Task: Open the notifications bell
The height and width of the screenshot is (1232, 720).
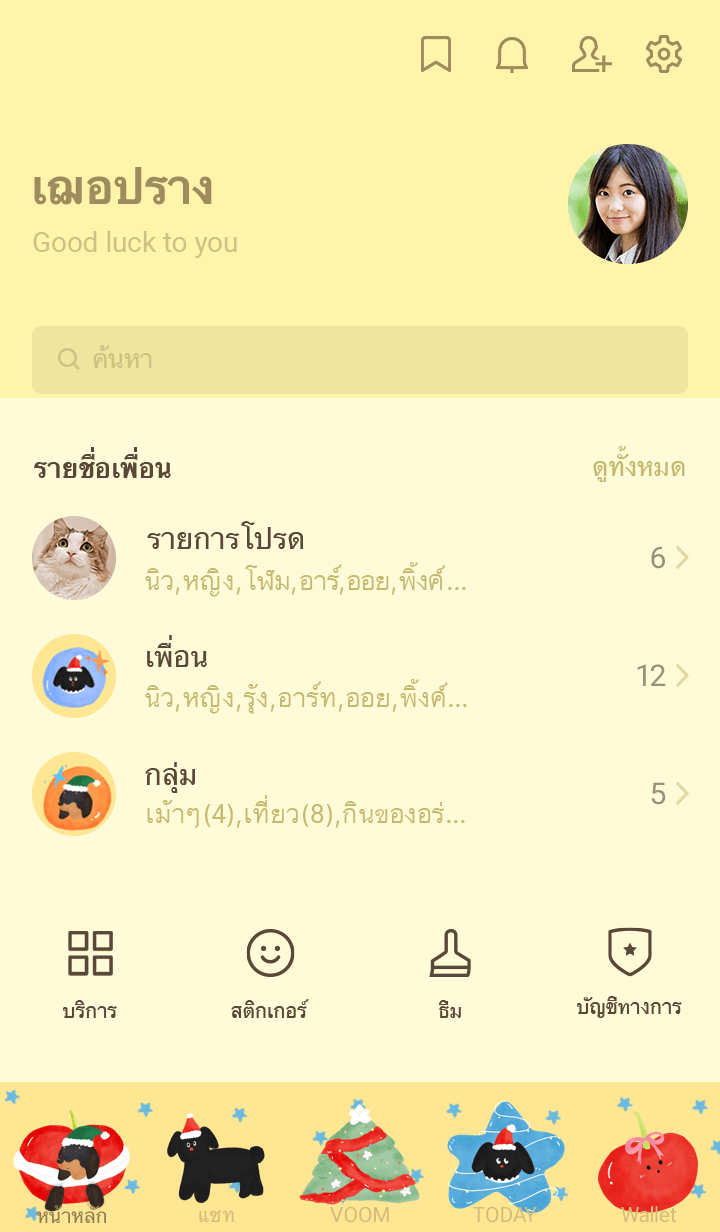Action: point(512,55)
